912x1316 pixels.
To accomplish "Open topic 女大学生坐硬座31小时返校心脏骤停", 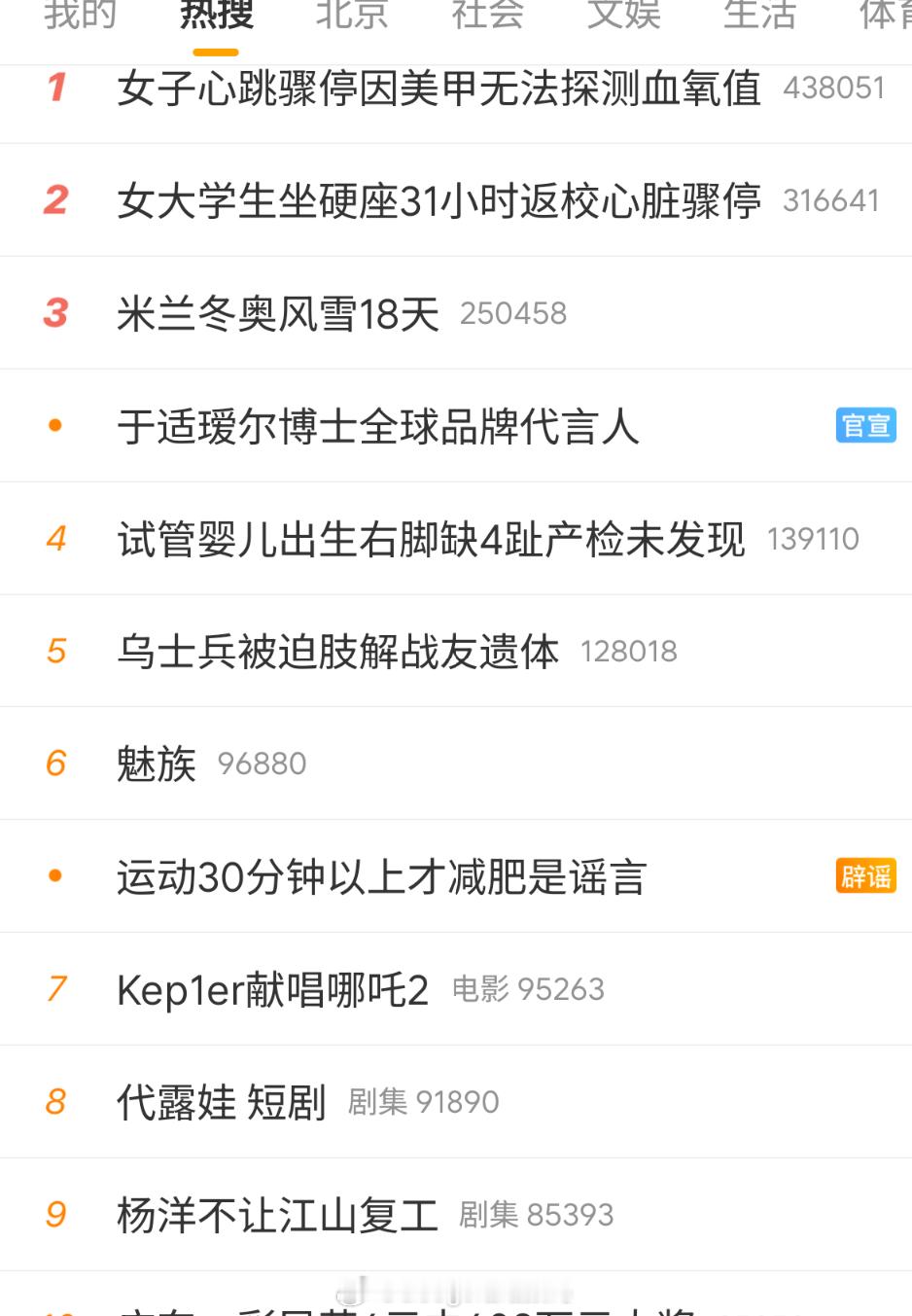I will (x=438, y=200).
